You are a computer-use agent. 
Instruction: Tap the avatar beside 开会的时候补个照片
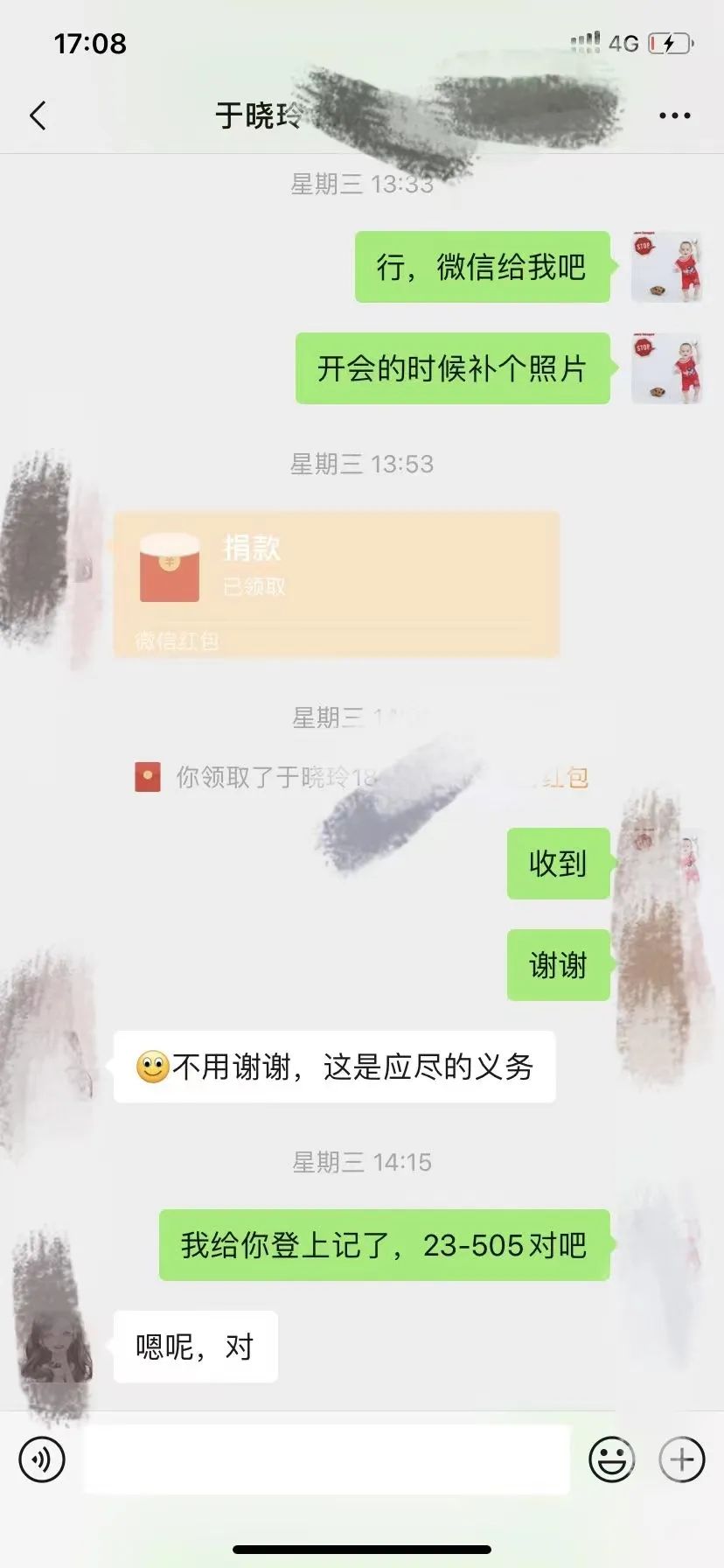pos(666,368)
